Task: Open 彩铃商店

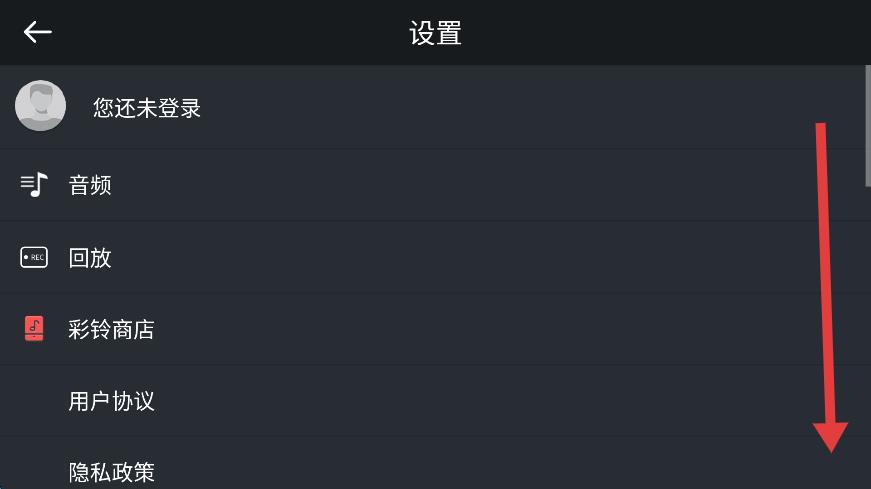Action: point(111,330)
